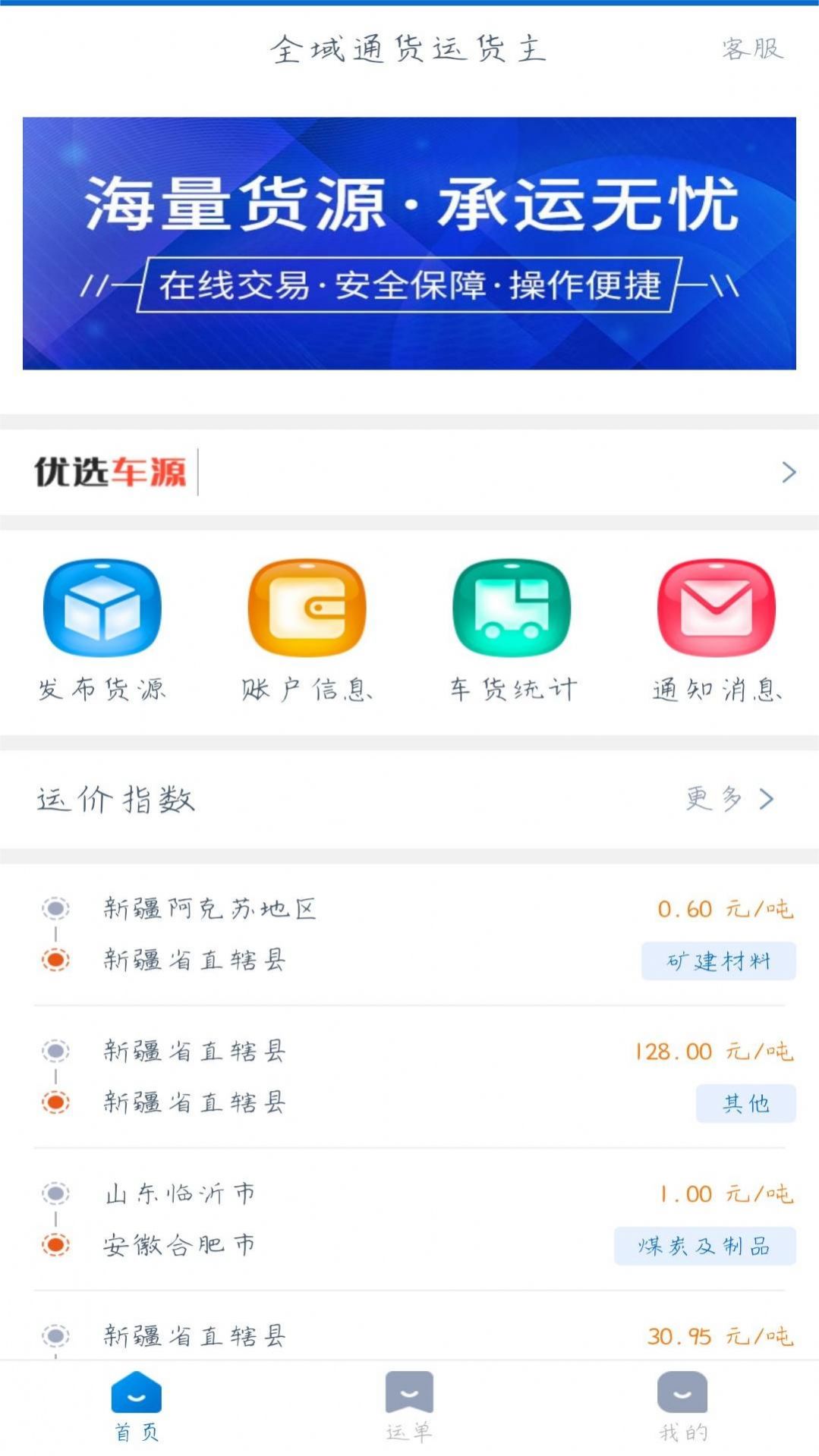
Task: Click the 矿建材料 category tag
Action: [x=718, y=959]
